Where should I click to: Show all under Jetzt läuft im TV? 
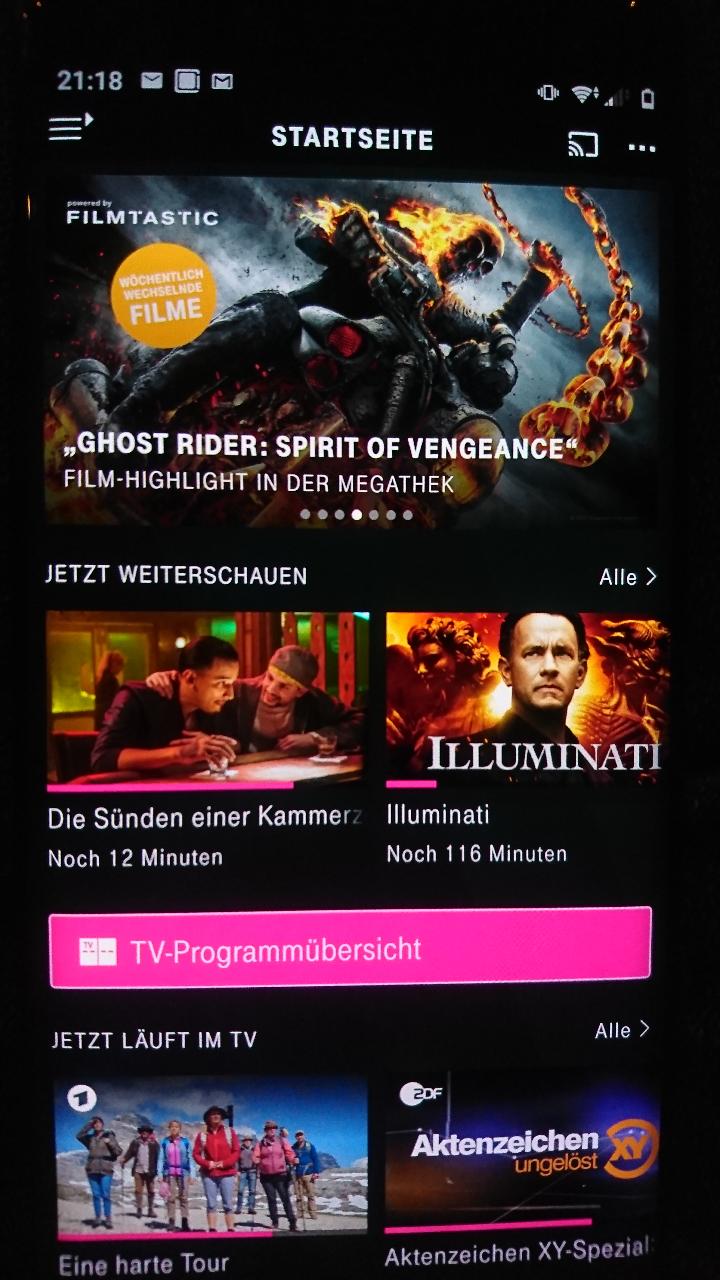click(x=622, y=1030)
